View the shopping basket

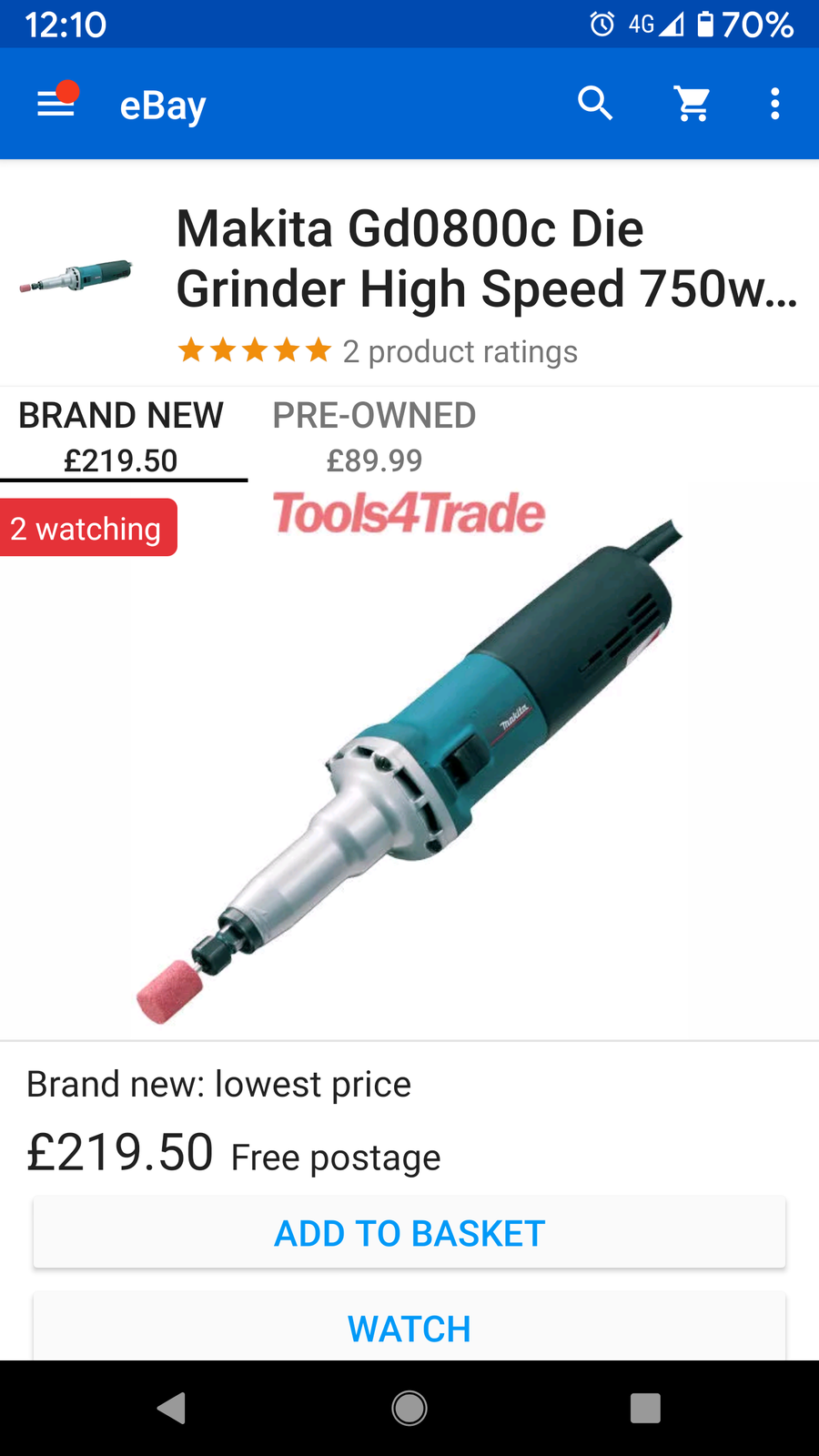tap(693, 104)
